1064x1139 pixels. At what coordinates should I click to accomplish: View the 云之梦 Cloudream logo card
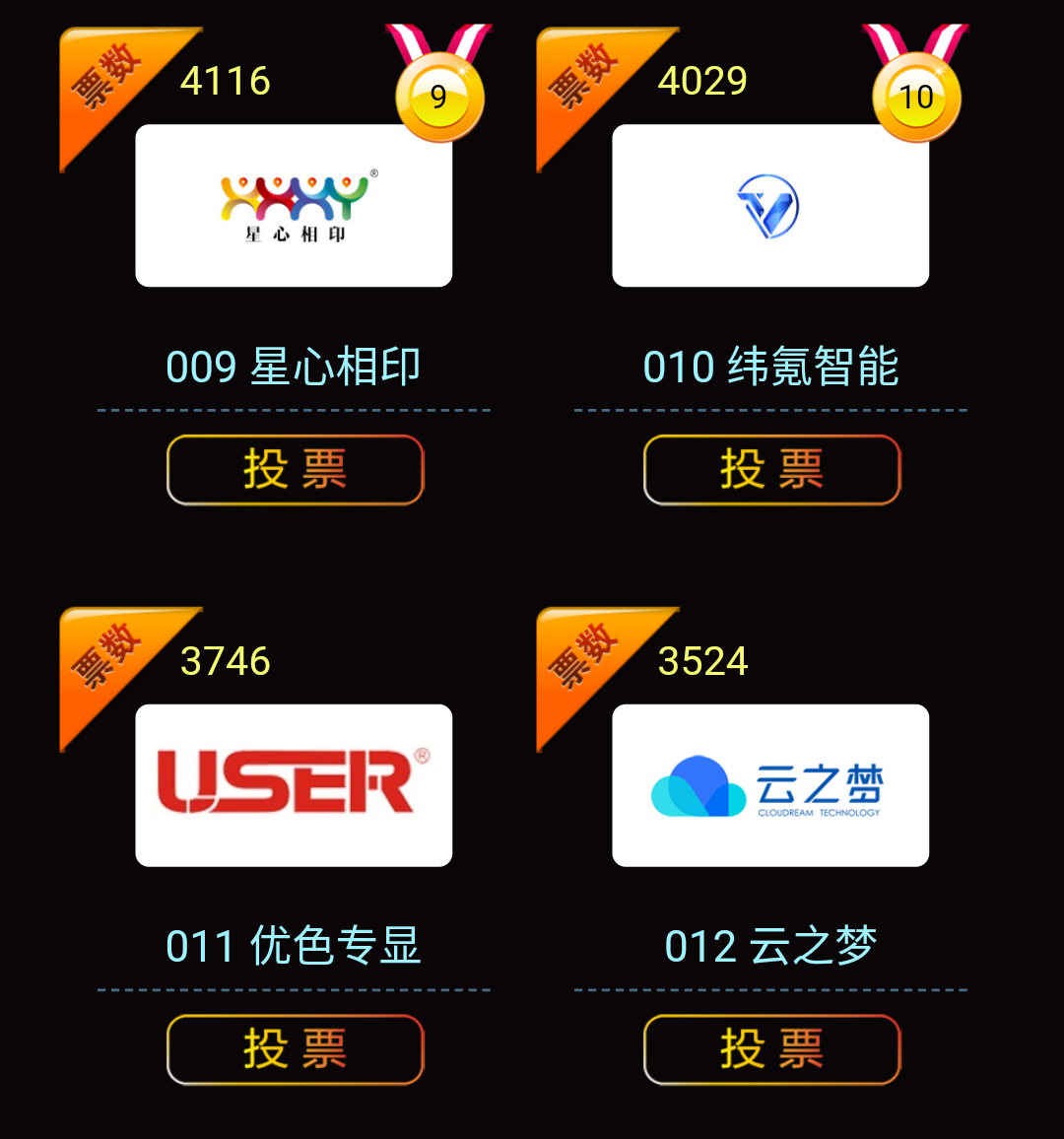point(770,785)
